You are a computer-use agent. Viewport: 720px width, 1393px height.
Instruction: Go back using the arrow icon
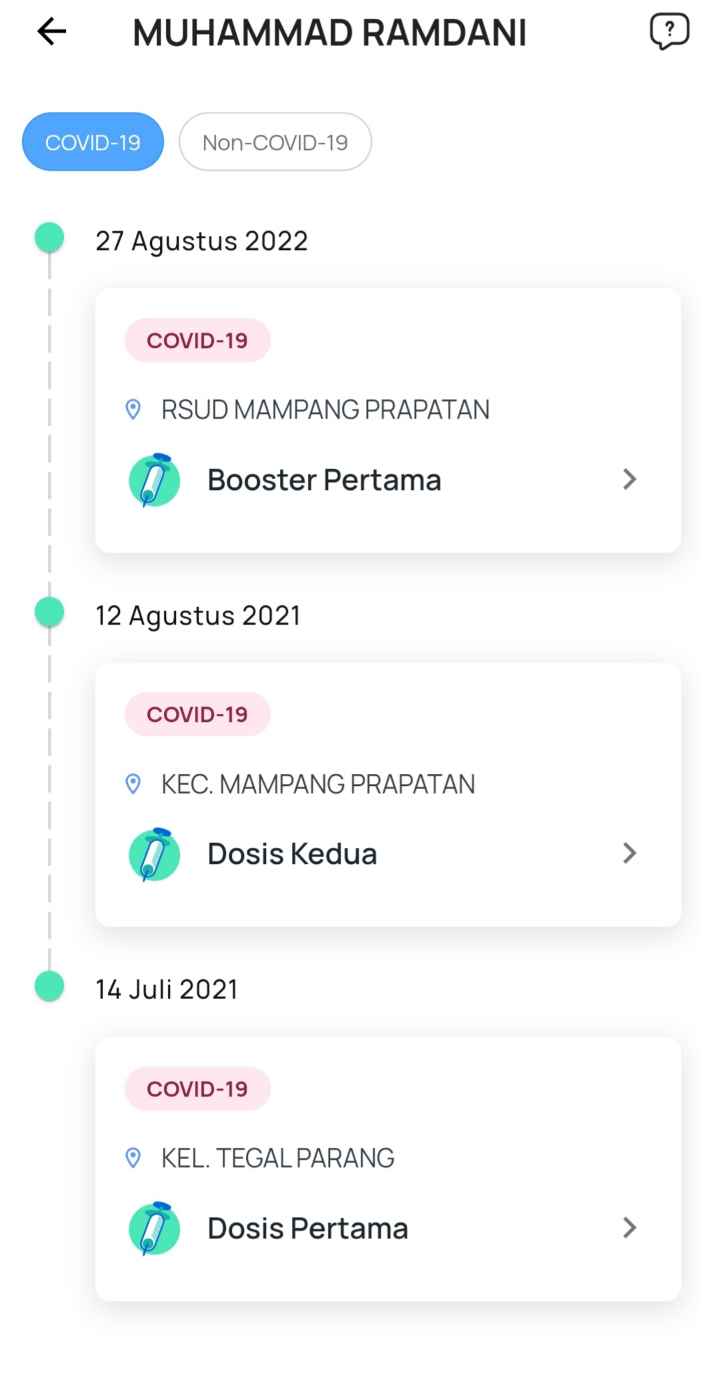click(x=52, y=32)
